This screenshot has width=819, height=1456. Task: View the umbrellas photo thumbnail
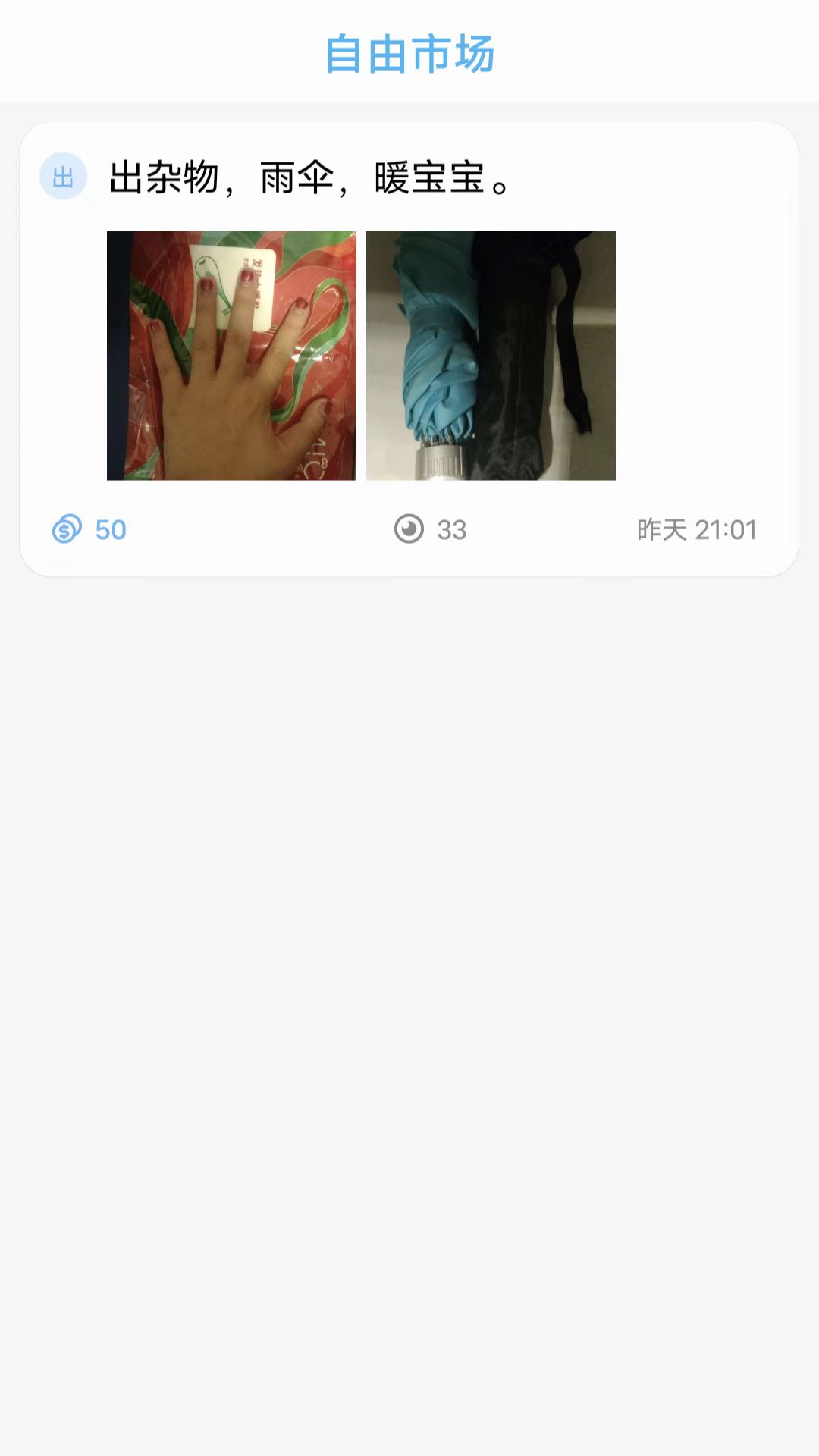tap(491, 355)
